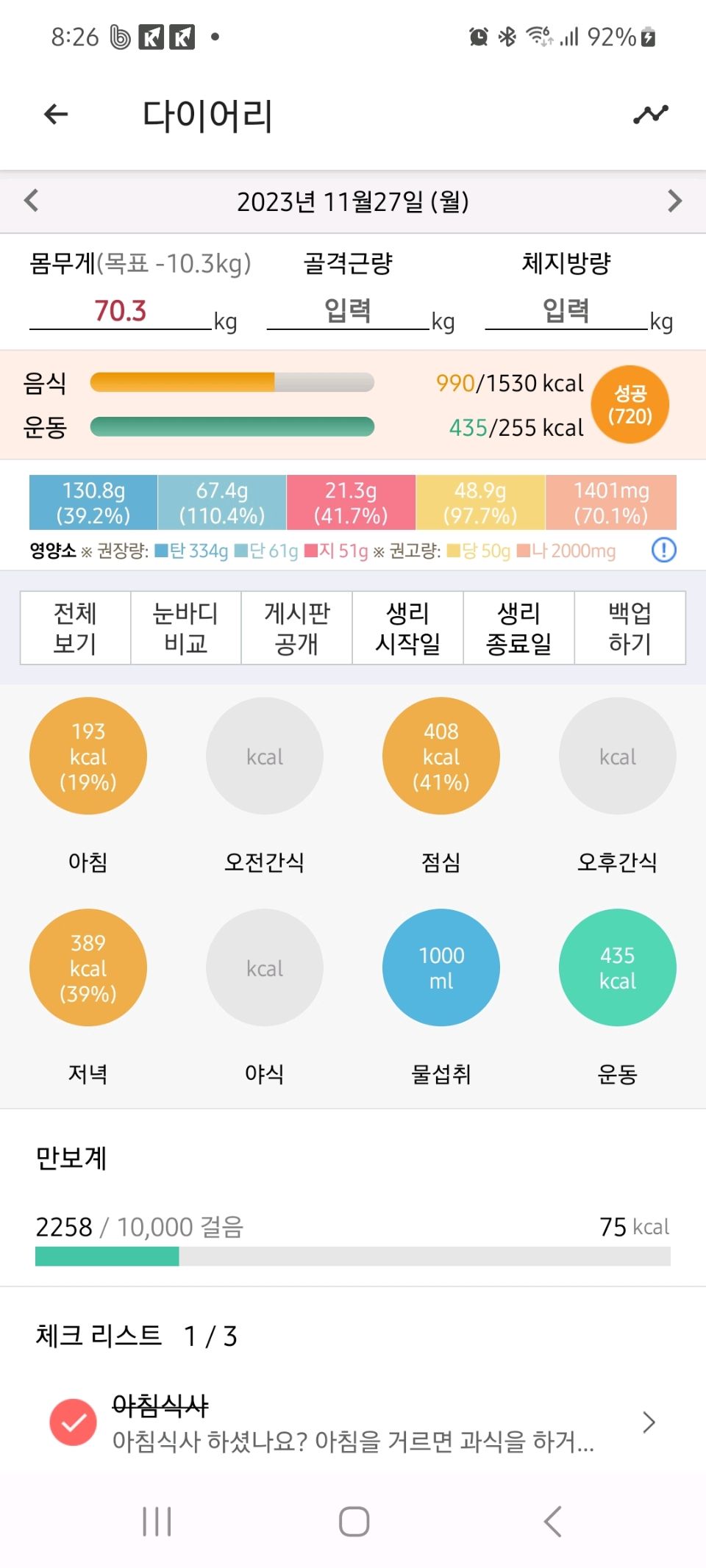Open 점심 meal with 408 kcal
Viewport: 706px width, 1568px height.
441,756
